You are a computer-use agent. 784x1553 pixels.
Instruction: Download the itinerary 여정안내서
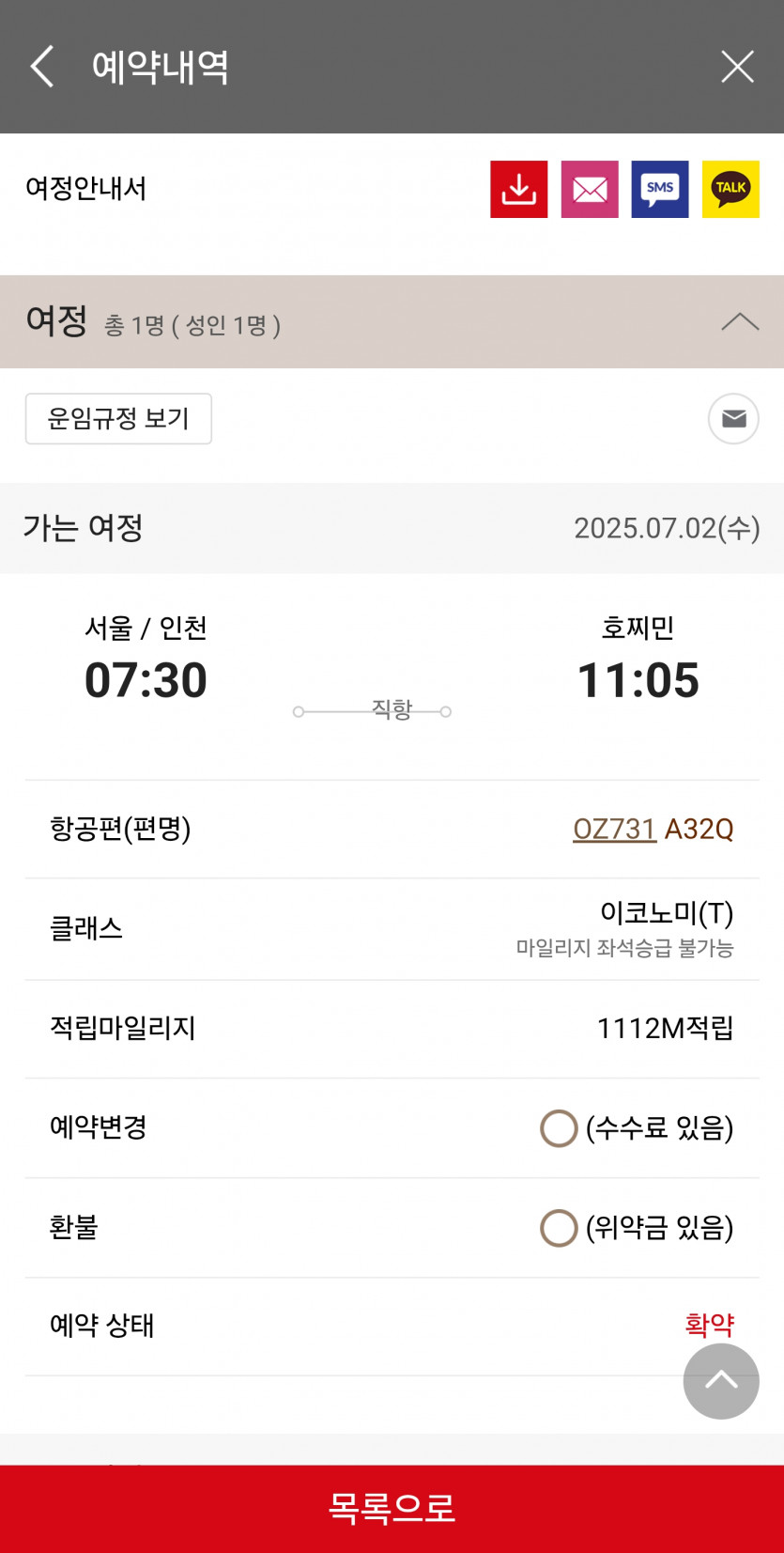click(x=518, y=189)
